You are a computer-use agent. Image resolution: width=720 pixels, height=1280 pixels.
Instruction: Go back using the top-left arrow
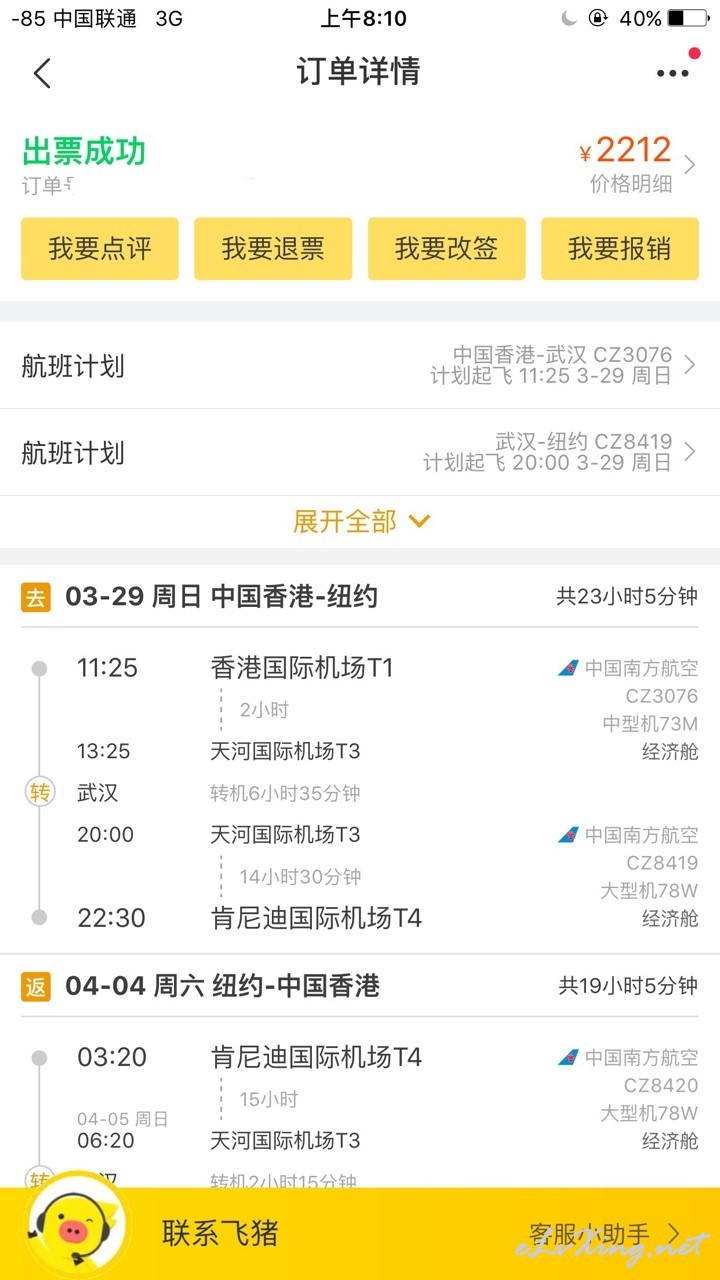click(42, 73)
